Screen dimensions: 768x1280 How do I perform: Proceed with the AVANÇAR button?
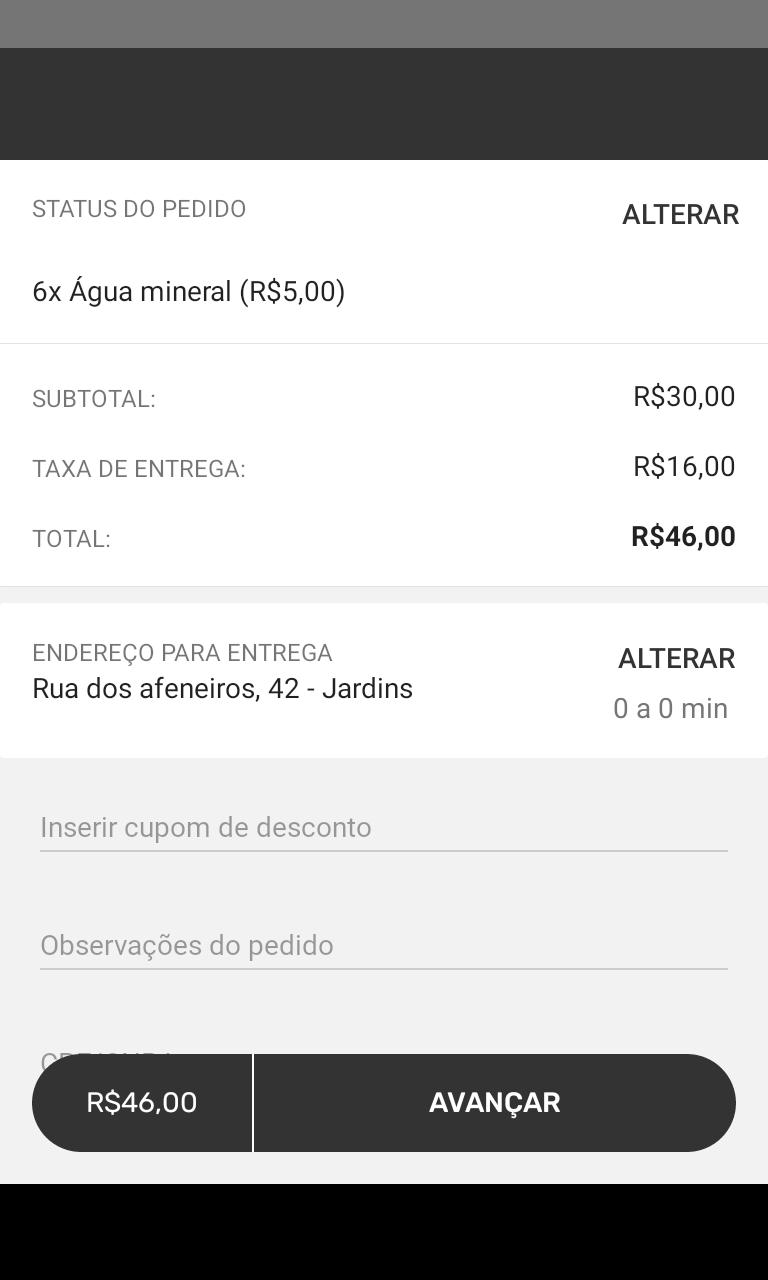494,1102
